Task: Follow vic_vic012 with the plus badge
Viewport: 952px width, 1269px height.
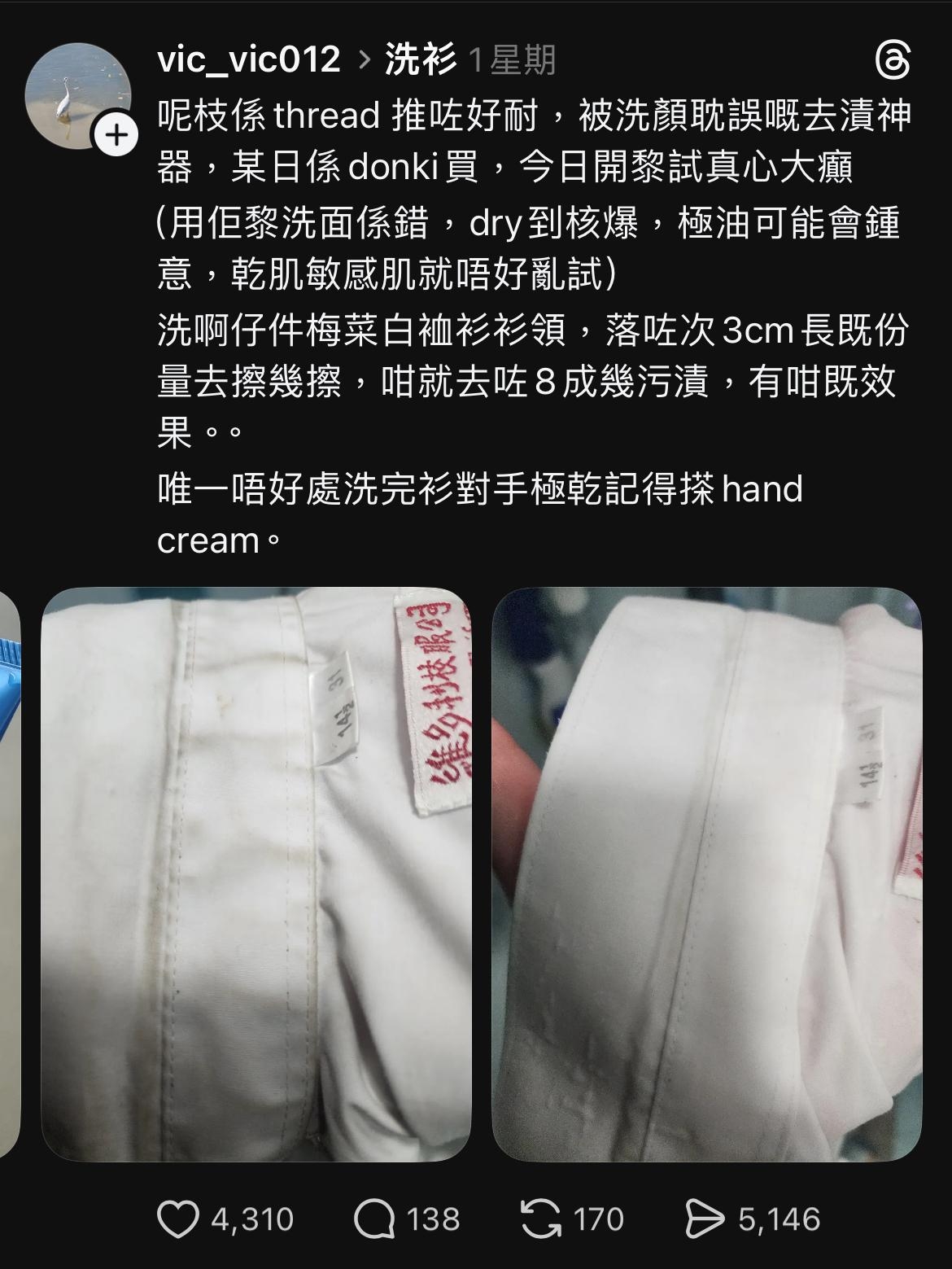Action: (116, 135)
